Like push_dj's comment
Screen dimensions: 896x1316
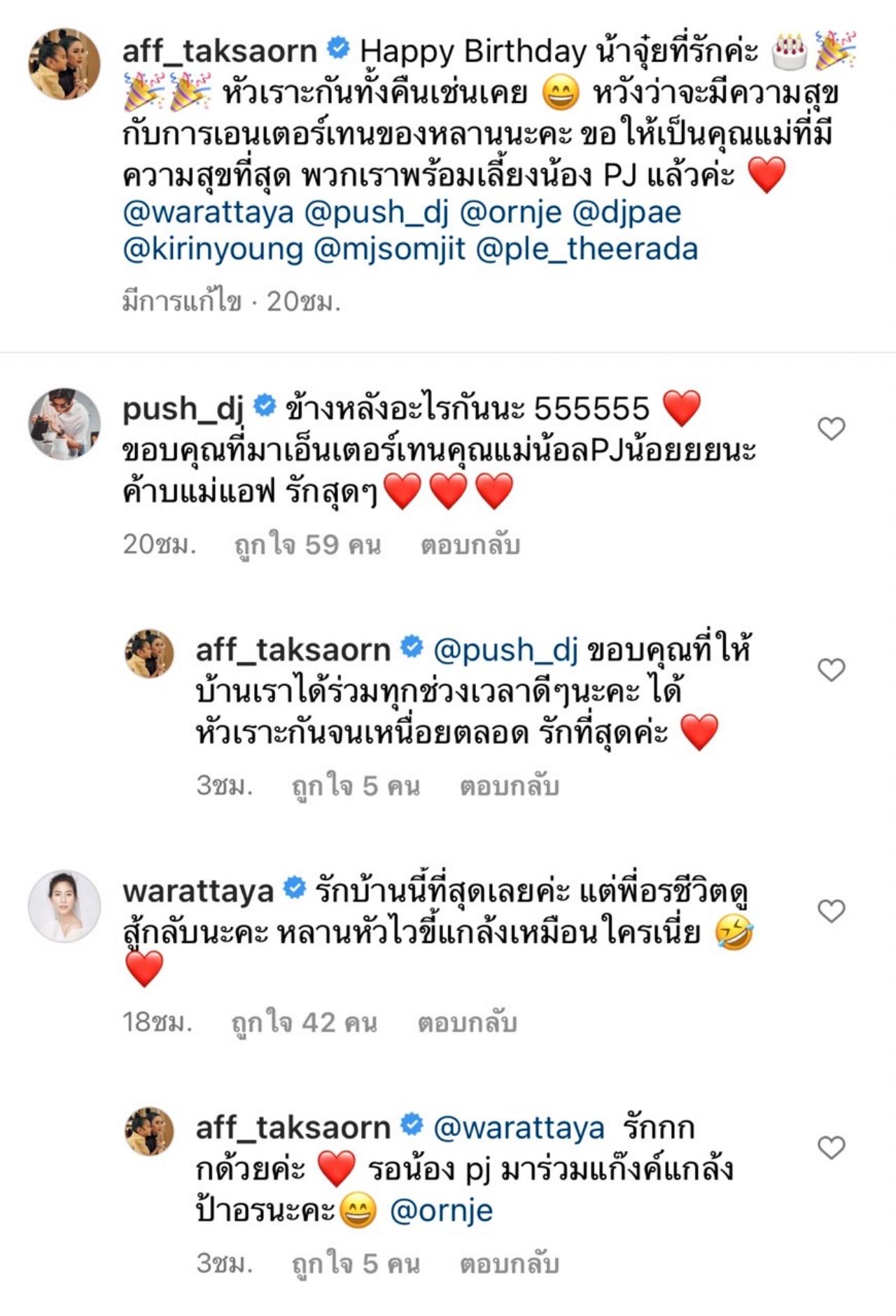click(831, 428)
